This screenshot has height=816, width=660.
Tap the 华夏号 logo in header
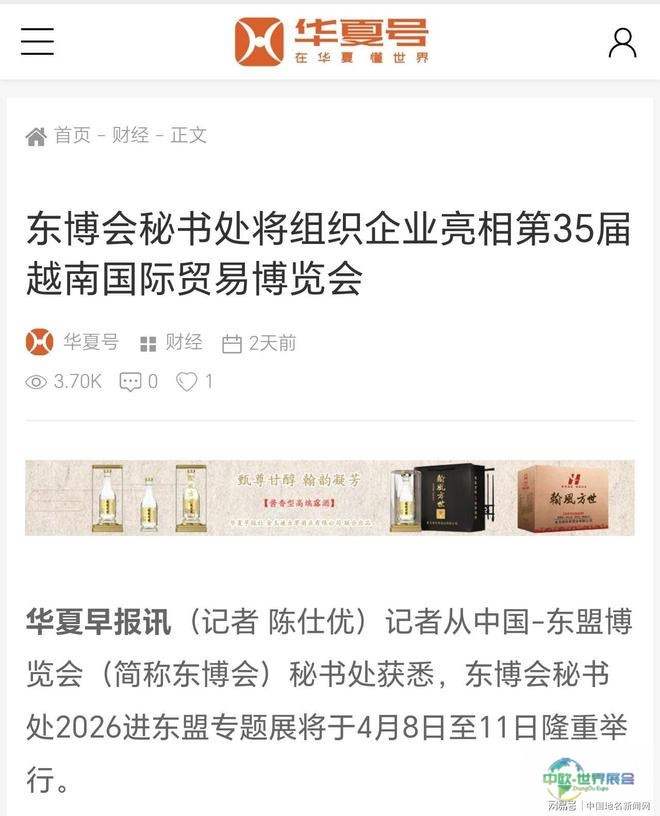(x=331, y=42)
